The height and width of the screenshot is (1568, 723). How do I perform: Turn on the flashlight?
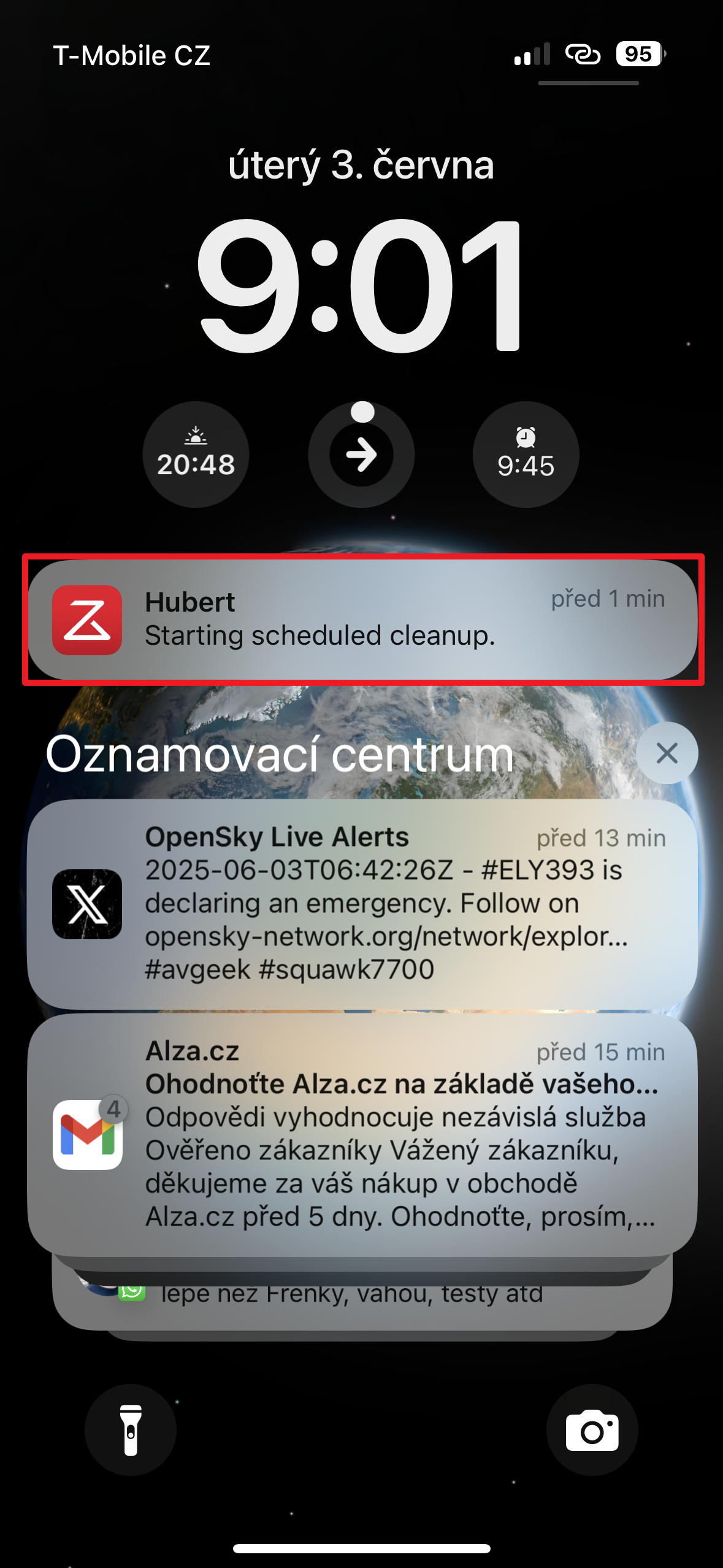[131, 1429]
